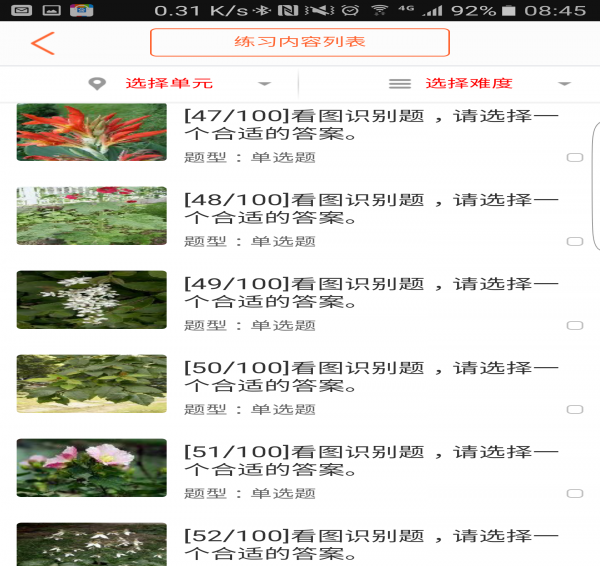600x566 pixels.
Task: Tap the 练习内容列表 button
Action: coord(300,43)
